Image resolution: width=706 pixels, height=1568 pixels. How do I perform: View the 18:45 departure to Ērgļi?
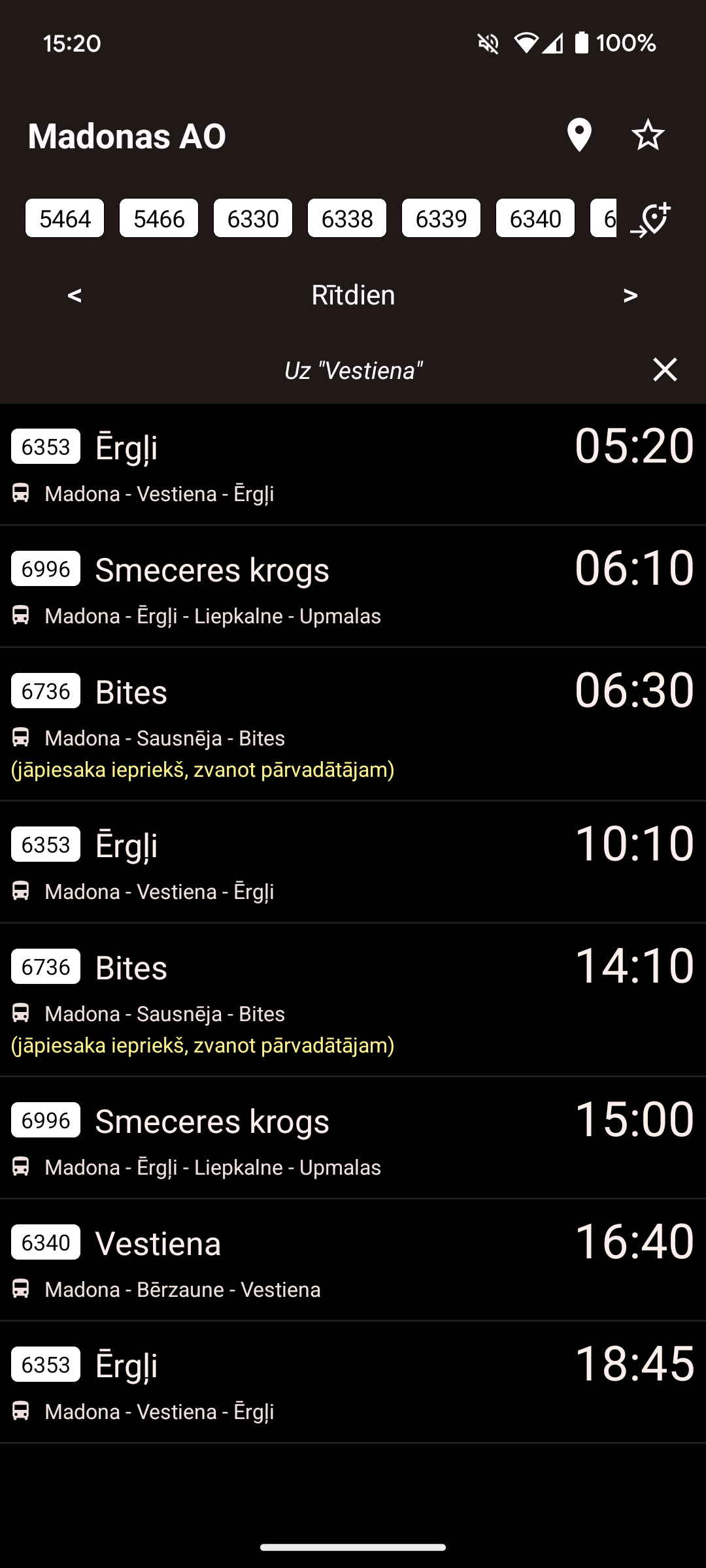[353, 1382]
